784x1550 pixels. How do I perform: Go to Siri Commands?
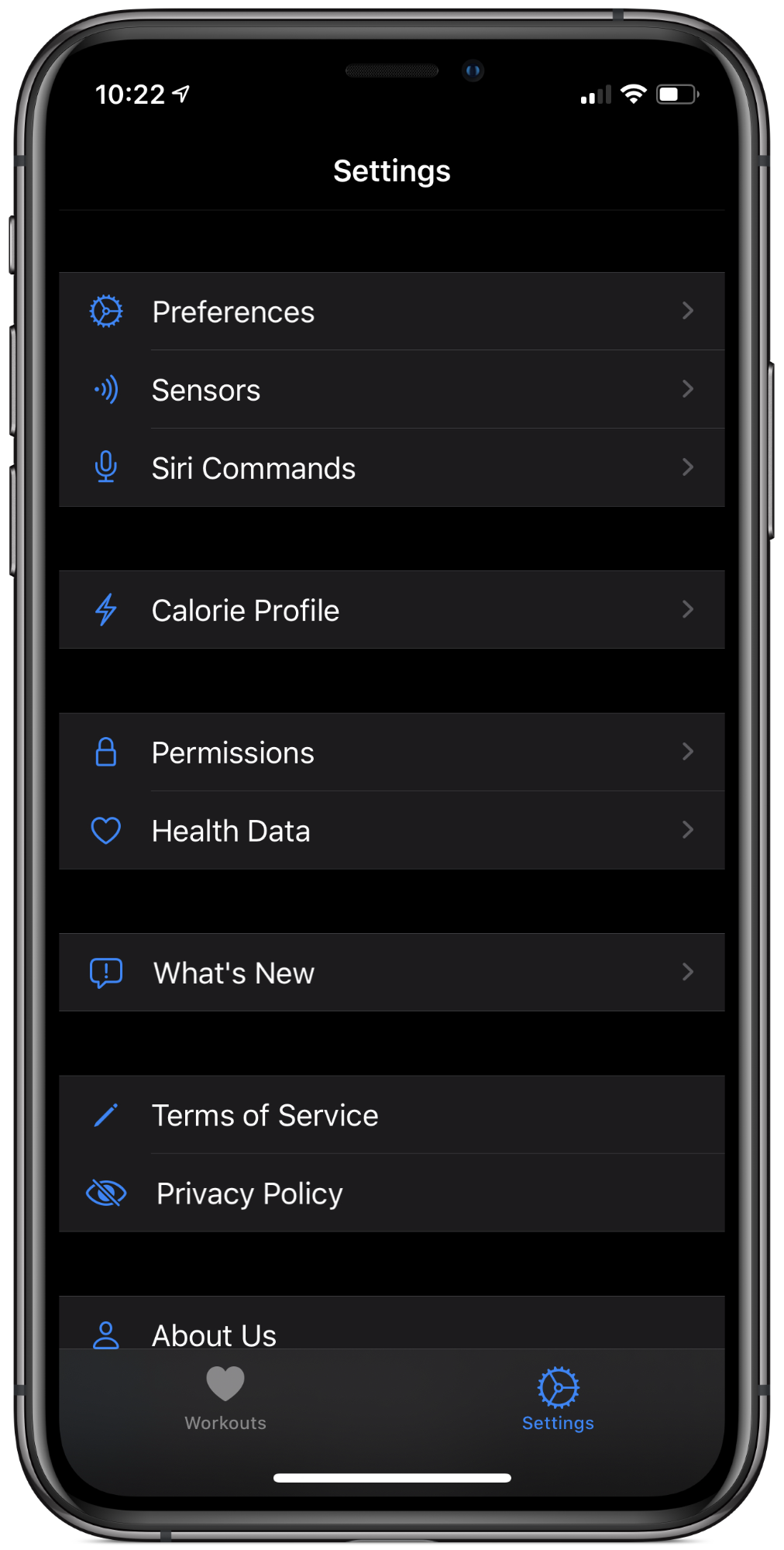pyautogui.click(x=391, y=468)
